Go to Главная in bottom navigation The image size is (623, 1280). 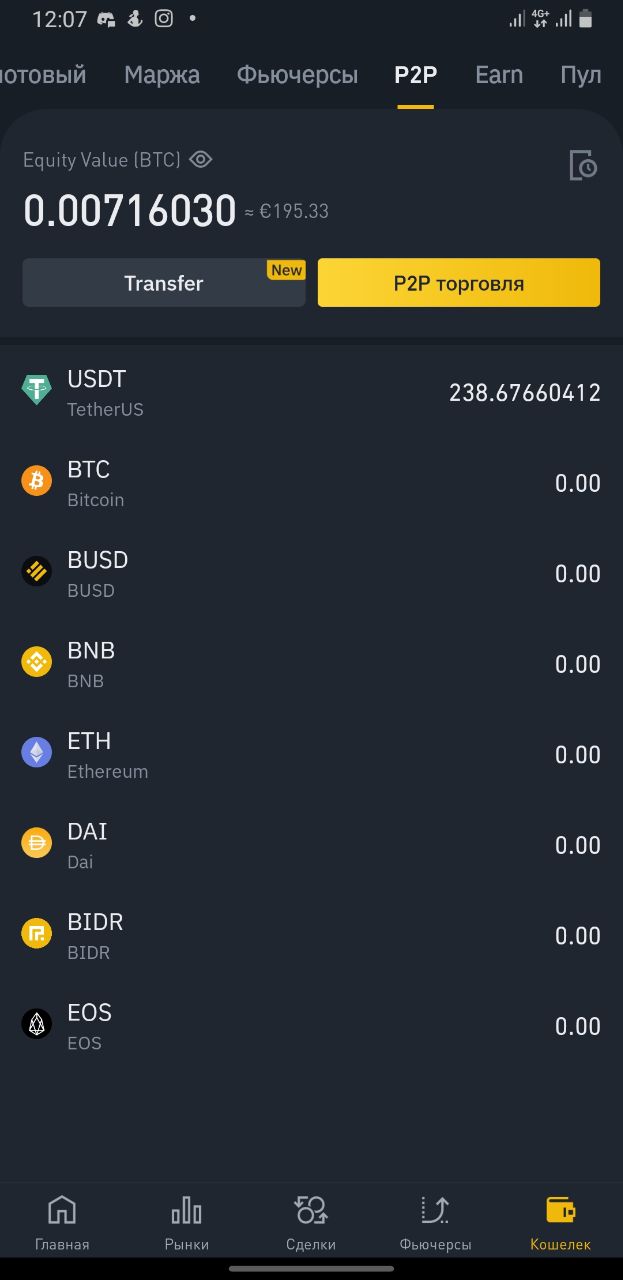coord(62,1223)
